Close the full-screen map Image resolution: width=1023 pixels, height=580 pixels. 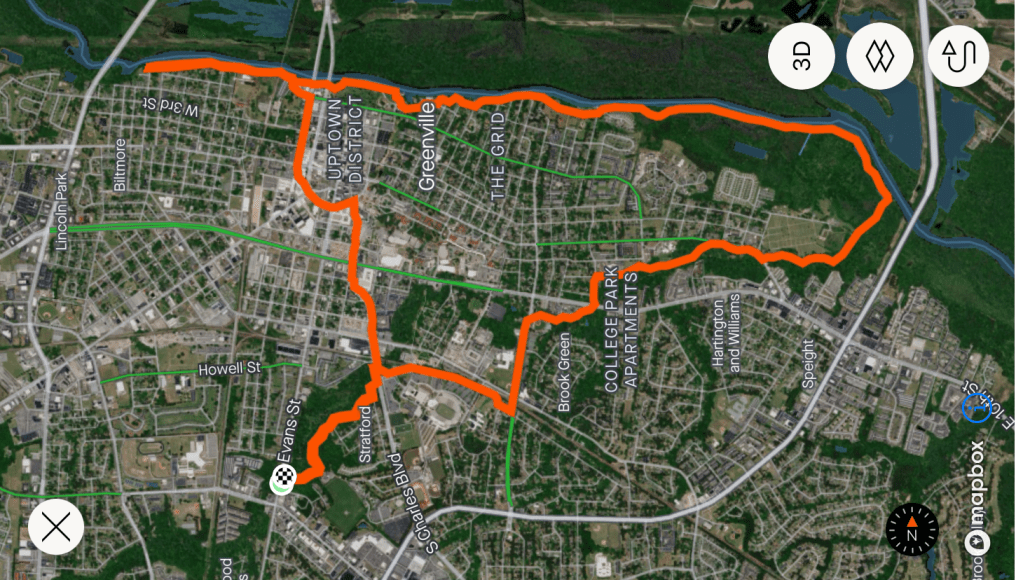pyautogui.click(x=56, y=526)
